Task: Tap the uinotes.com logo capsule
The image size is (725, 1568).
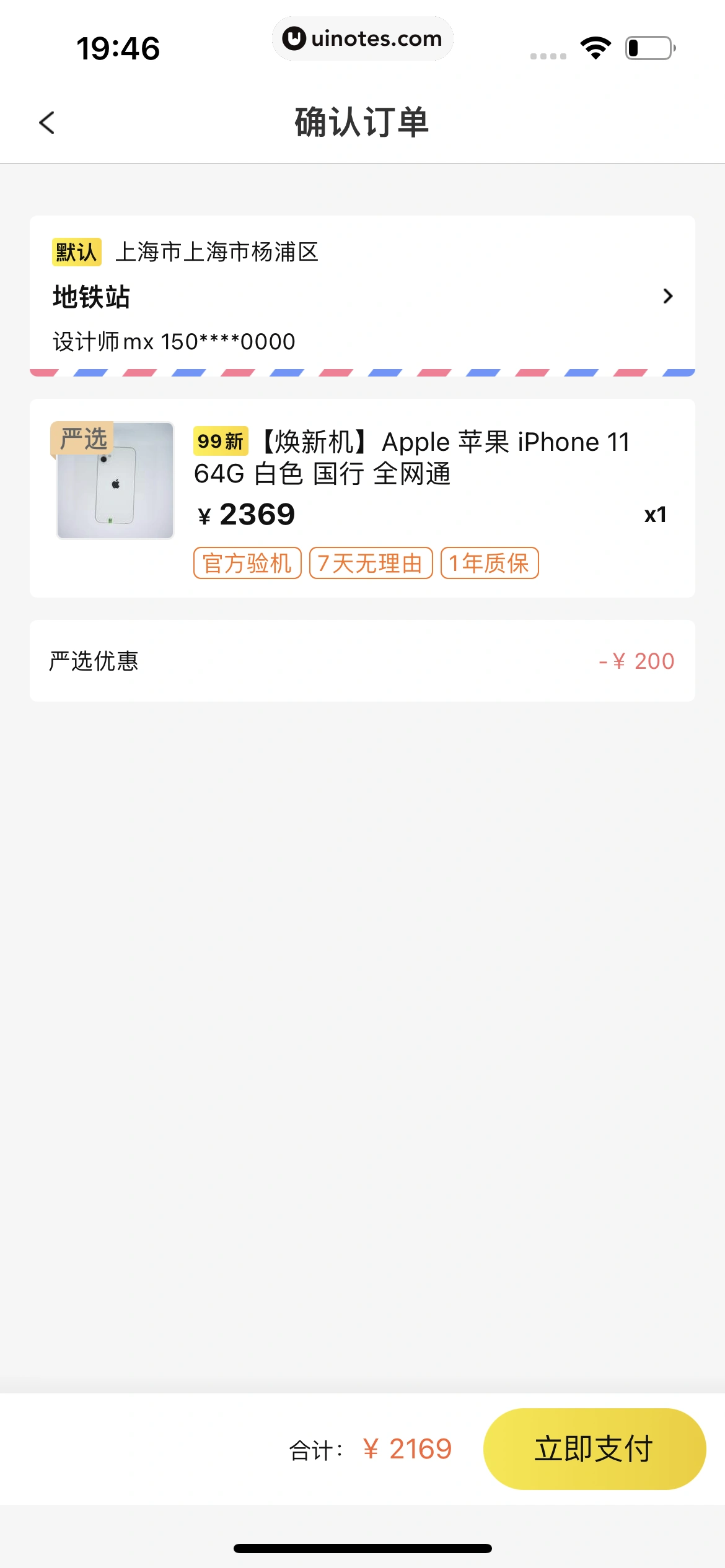Action: (x=362, y=38)
